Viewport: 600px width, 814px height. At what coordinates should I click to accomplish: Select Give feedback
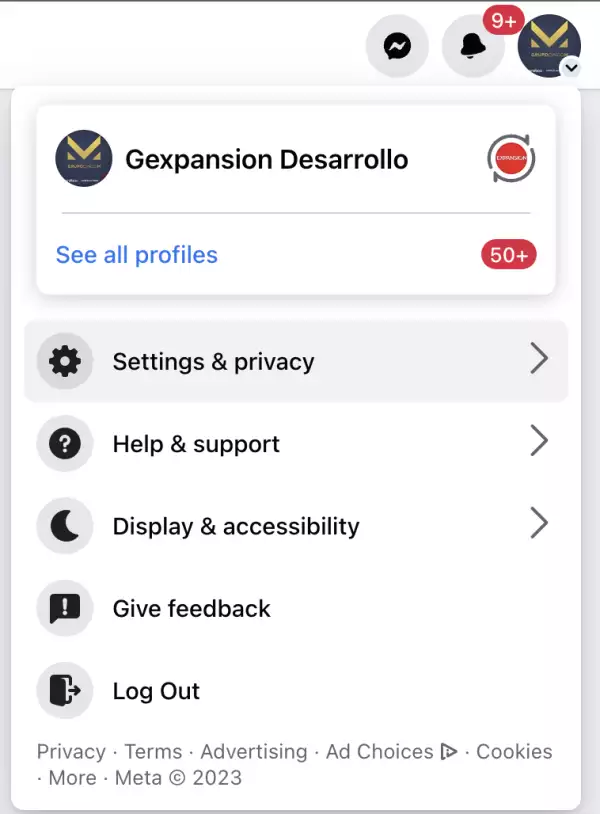click(192, 608)
